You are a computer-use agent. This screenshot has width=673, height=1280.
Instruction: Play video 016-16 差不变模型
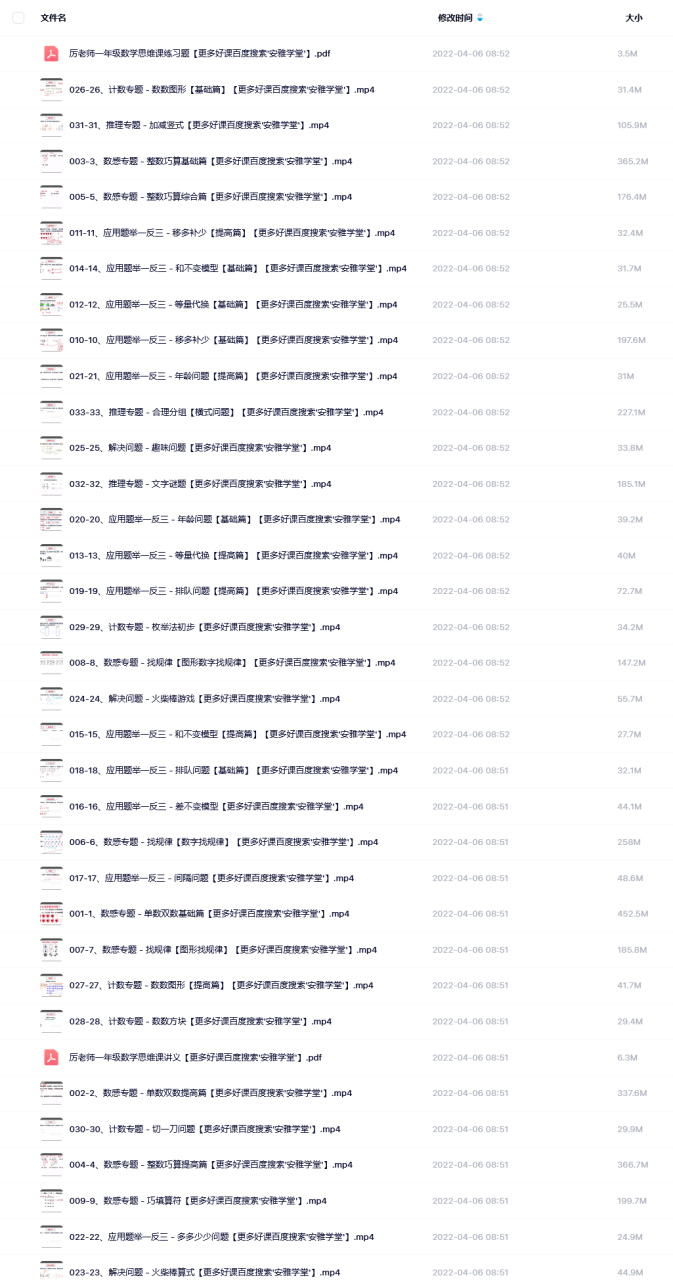pyautogui.click(x=216, y=806)
